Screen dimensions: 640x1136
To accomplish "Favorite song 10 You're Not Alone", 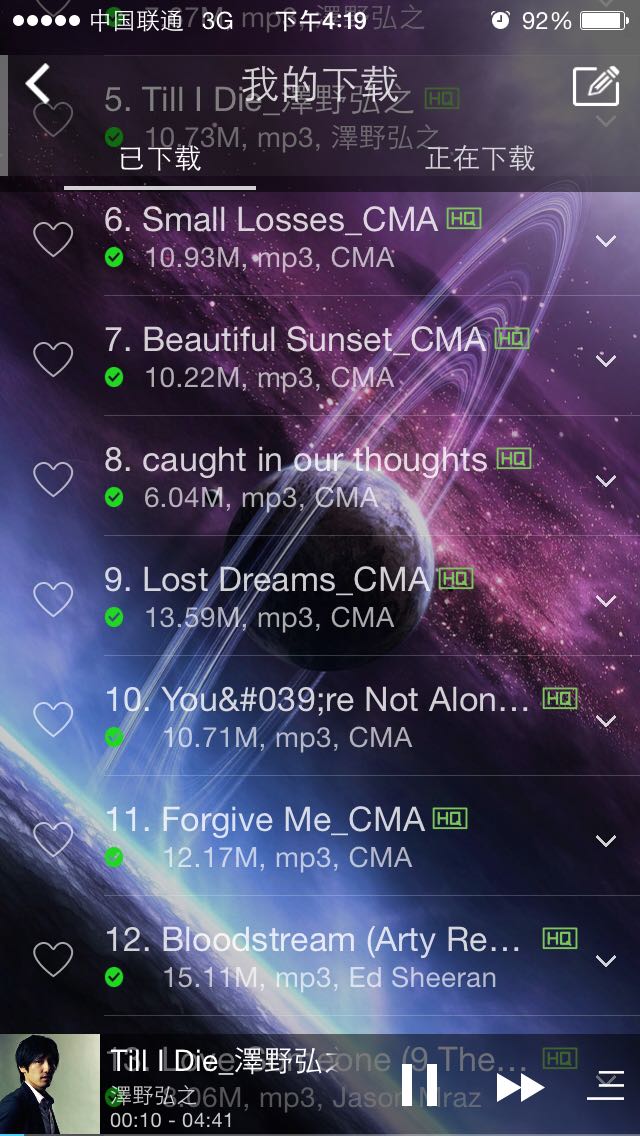I will pos(54,719).
